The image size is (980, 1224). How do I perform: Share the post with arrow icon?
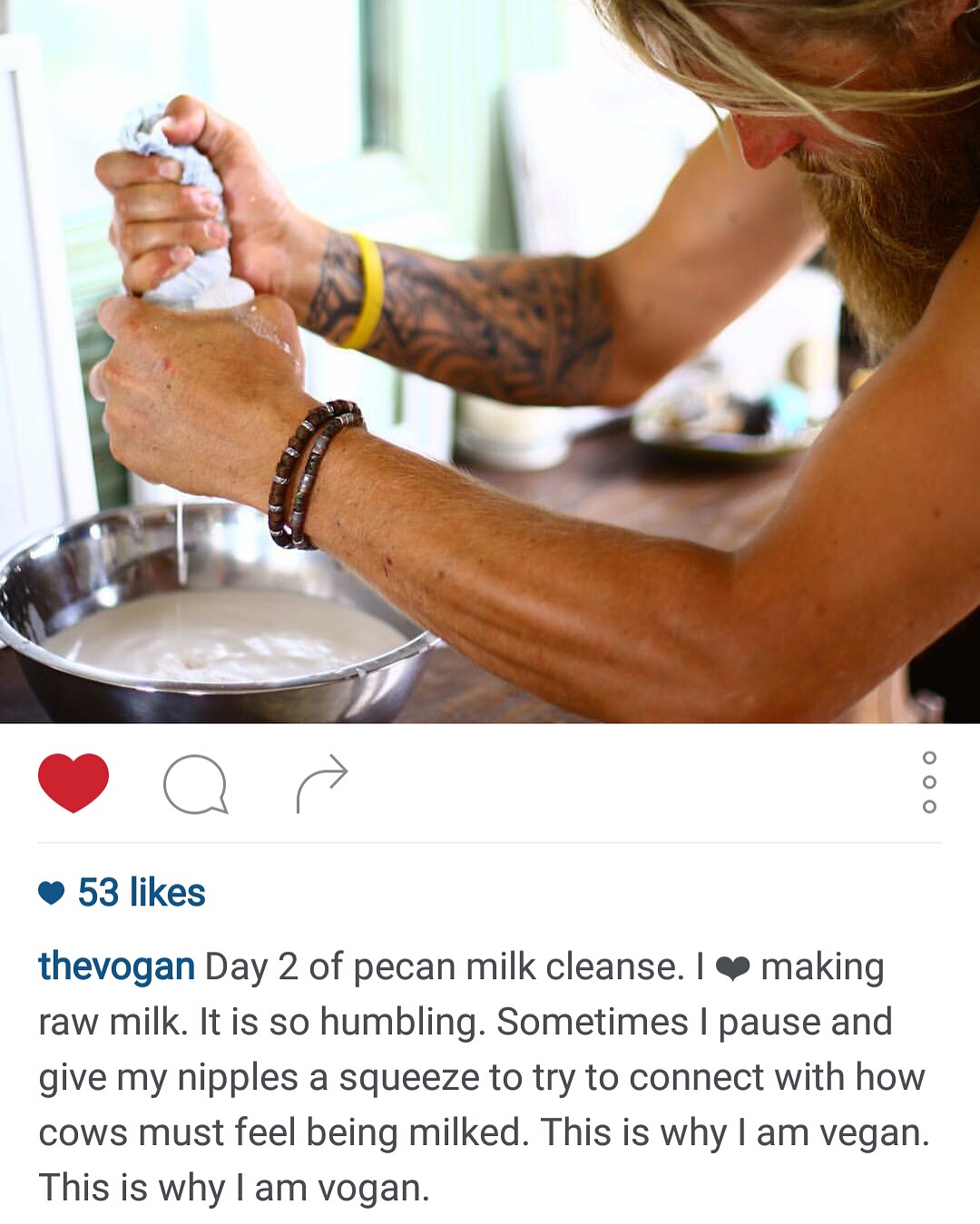click(x=322, y=782)
